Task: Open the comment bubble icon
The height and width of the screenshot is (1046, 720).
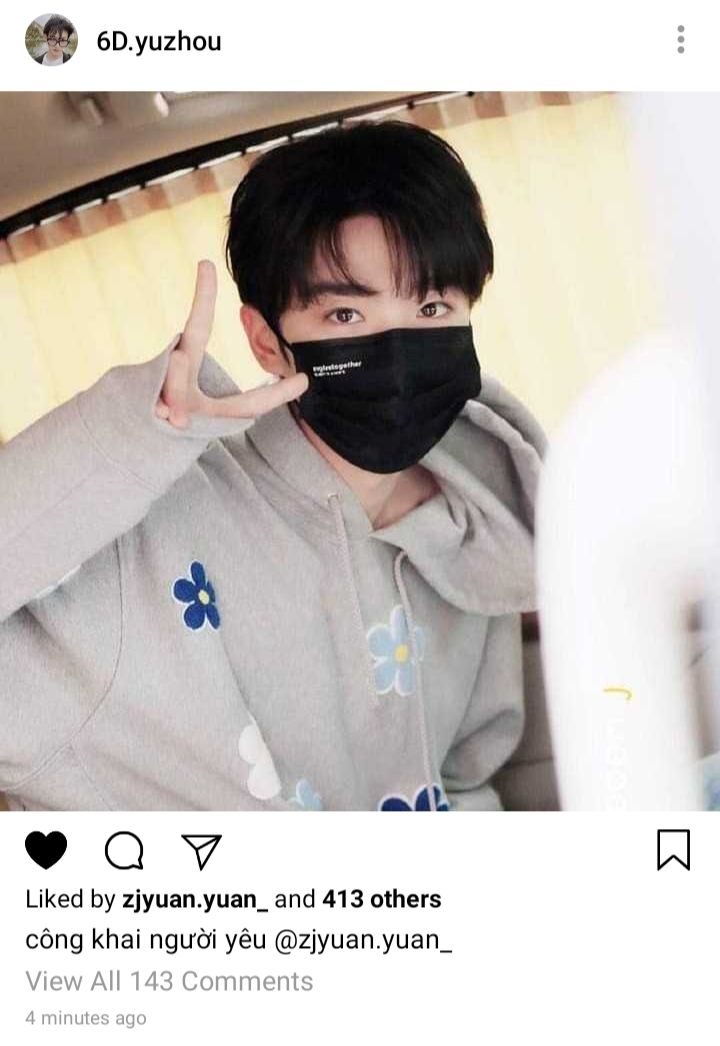Action: [124, 851]
